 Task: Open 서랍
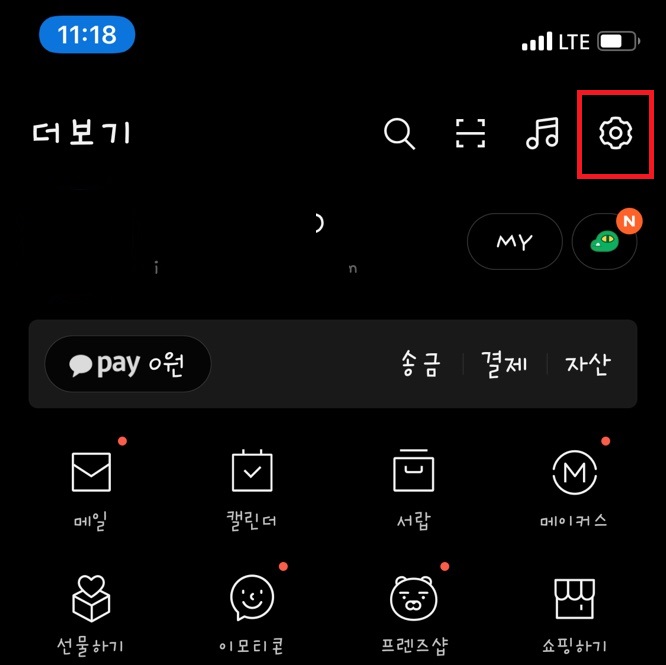click(x=413, y=488)
